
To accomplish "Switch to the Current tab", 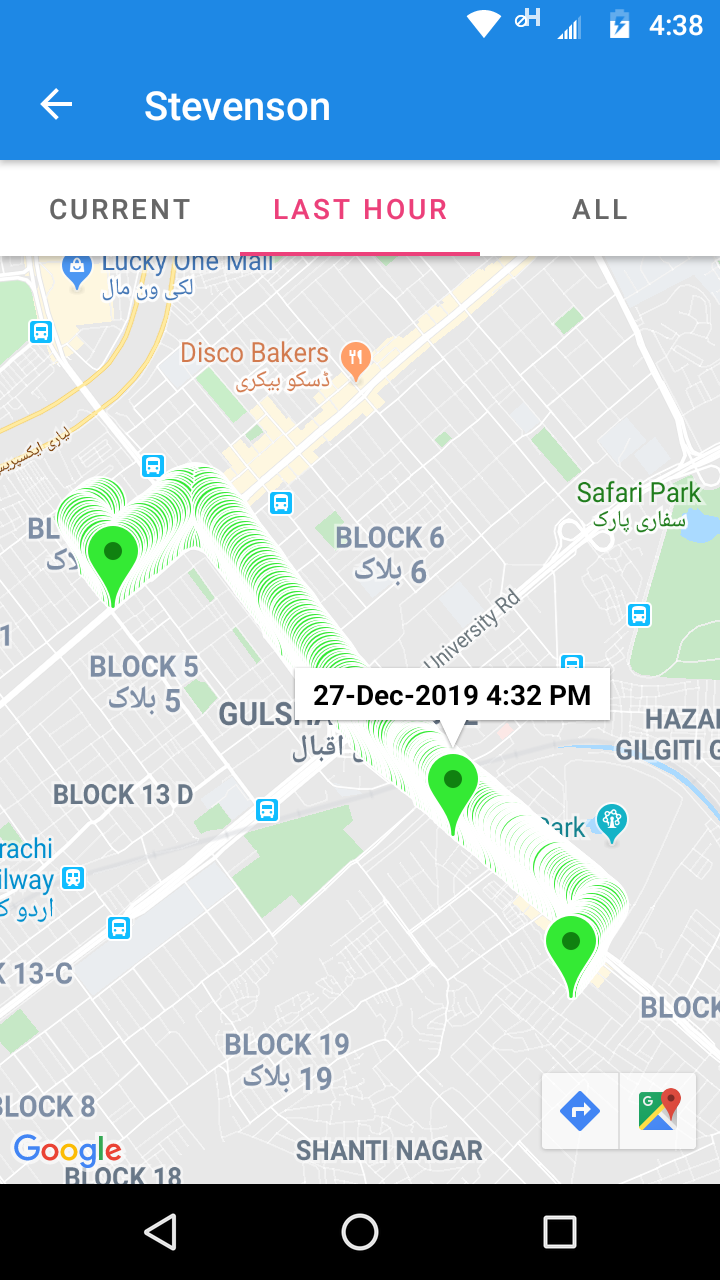I will click(x=120, y=210).
